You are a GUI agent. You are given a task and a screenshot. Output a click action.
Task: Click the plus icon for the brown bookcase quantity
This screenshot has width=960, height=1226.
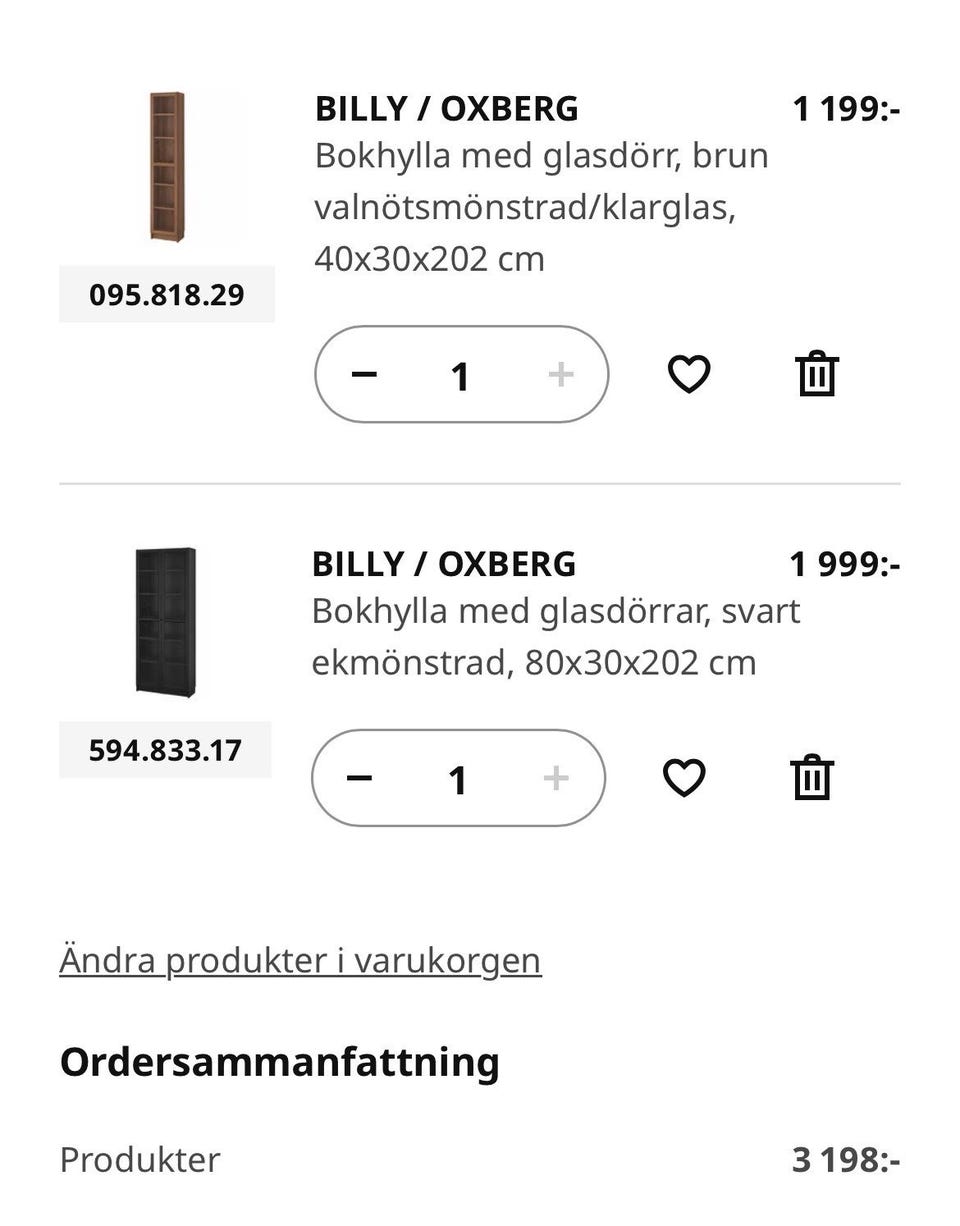(x=559, y=374)
